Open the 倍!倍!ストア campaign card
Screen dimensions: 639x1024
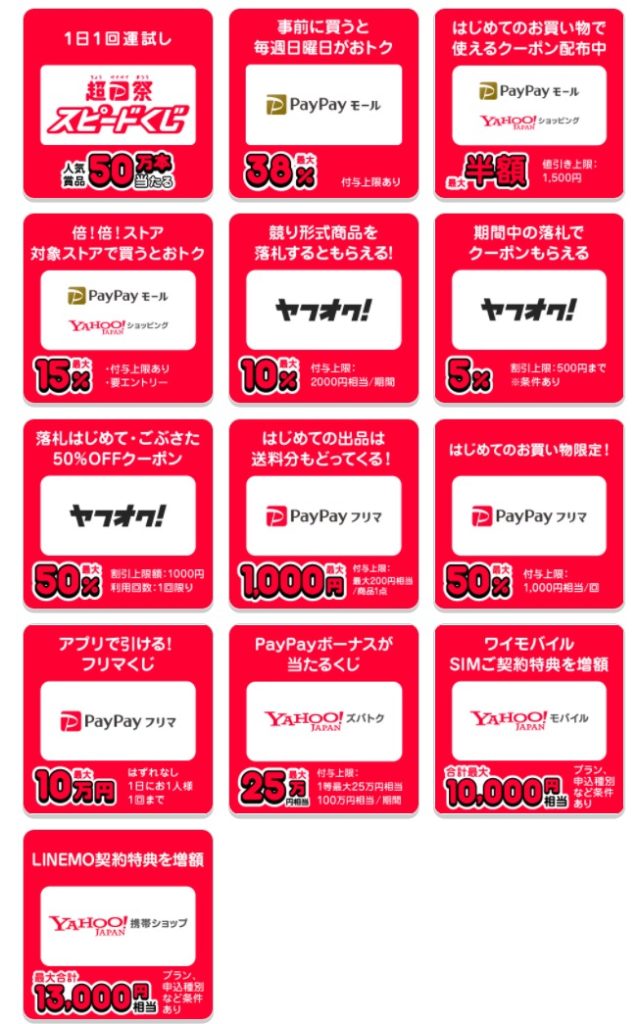(118, 309)
